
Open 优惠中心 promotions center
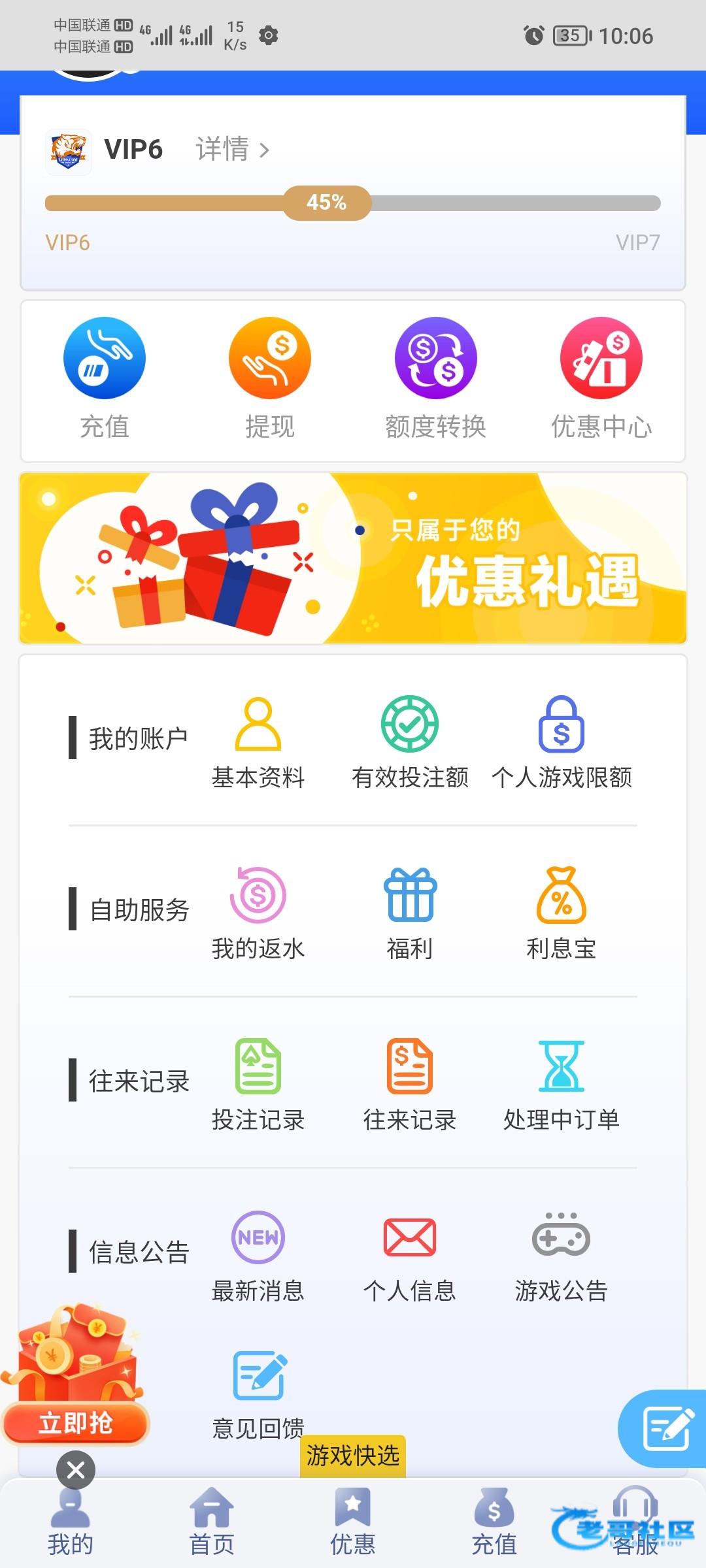tap(601, 377)
